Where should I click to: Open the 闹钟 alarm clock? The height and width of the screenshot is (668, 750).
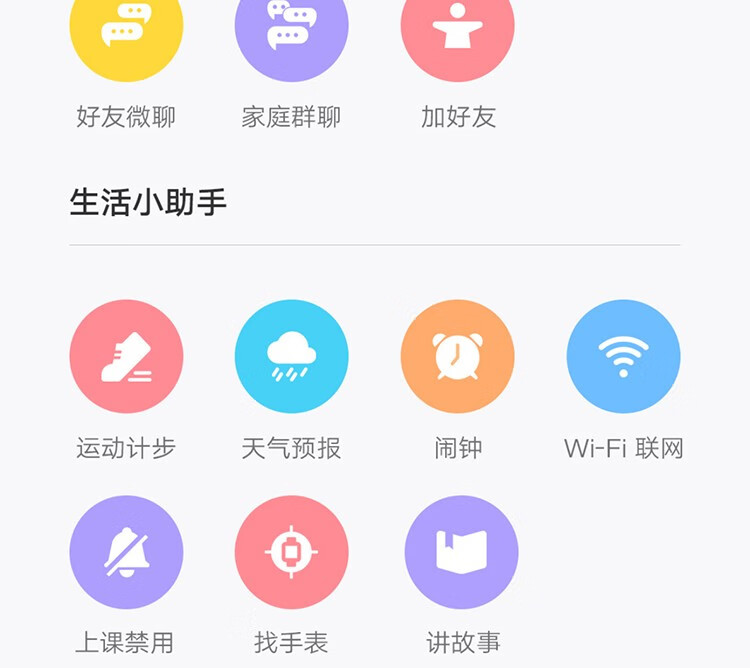coord(458,357)
